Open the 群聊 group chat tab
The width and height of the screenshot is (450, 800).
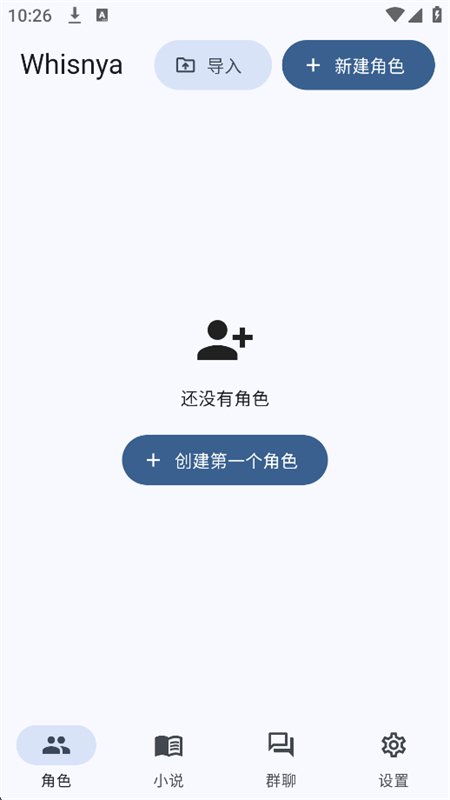[x=281, y=758]
